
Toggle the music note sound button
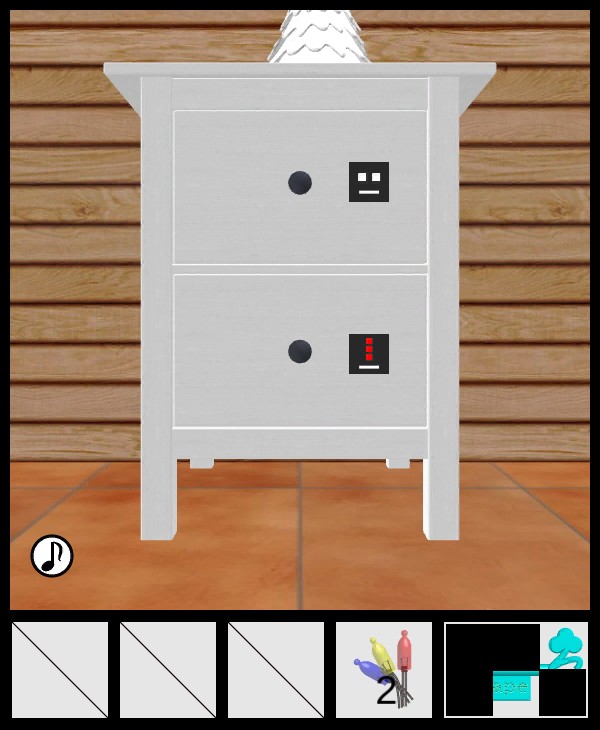(x=52, y=556)
